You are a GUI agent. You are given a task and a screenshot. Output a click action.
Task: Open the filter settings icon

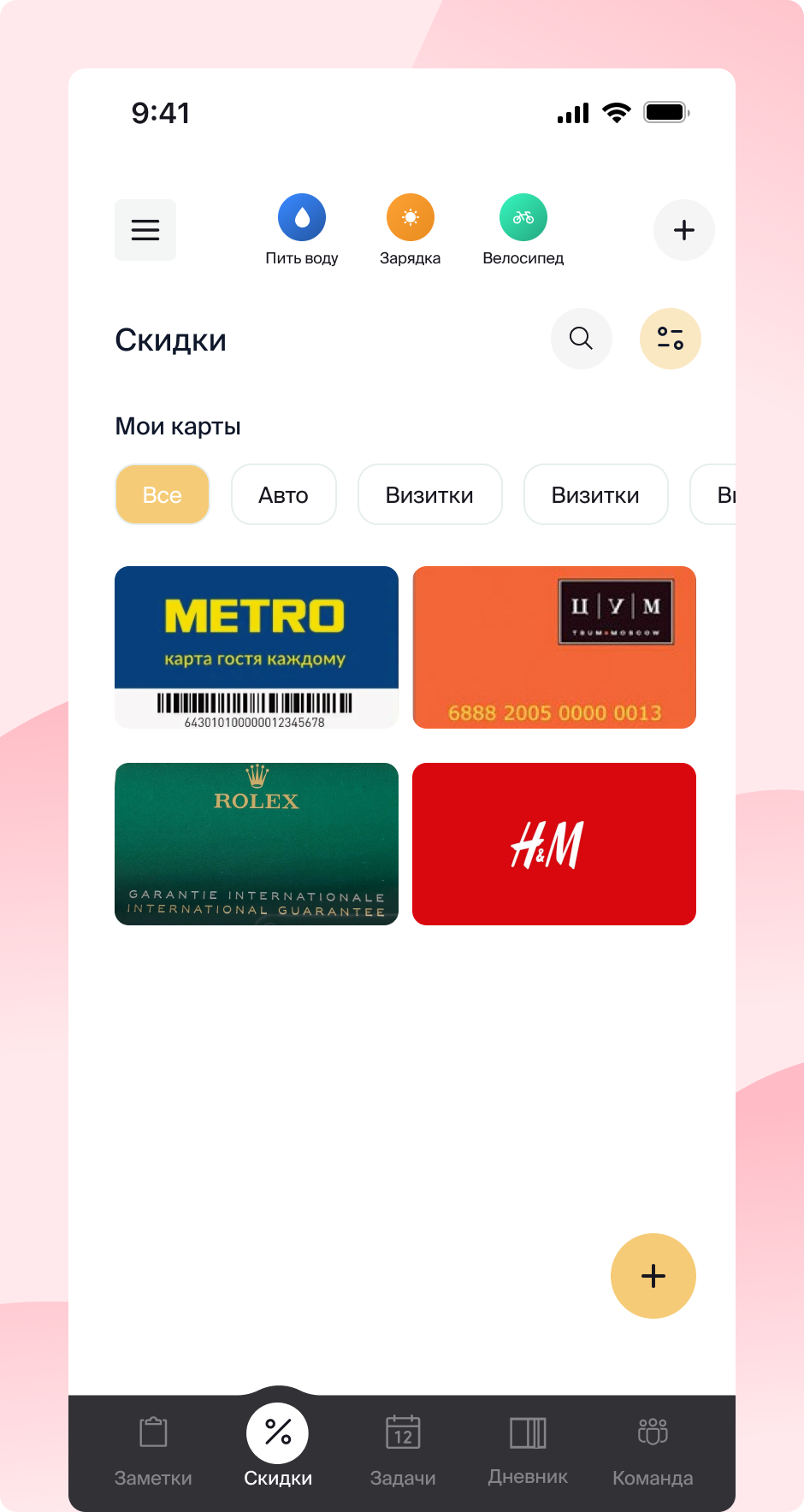[671, 339]
